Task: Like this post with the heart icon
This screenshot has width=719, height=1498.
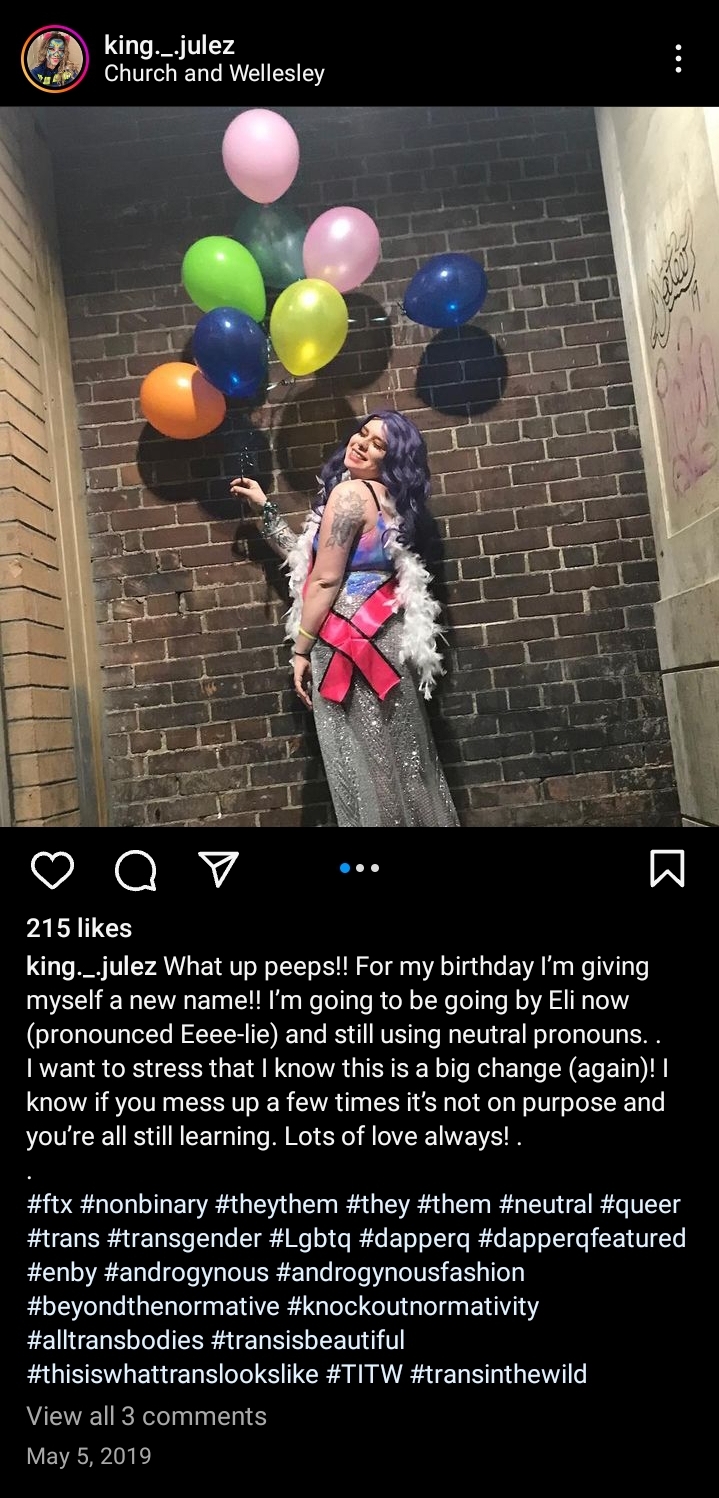Action: [x=52, y=869]
